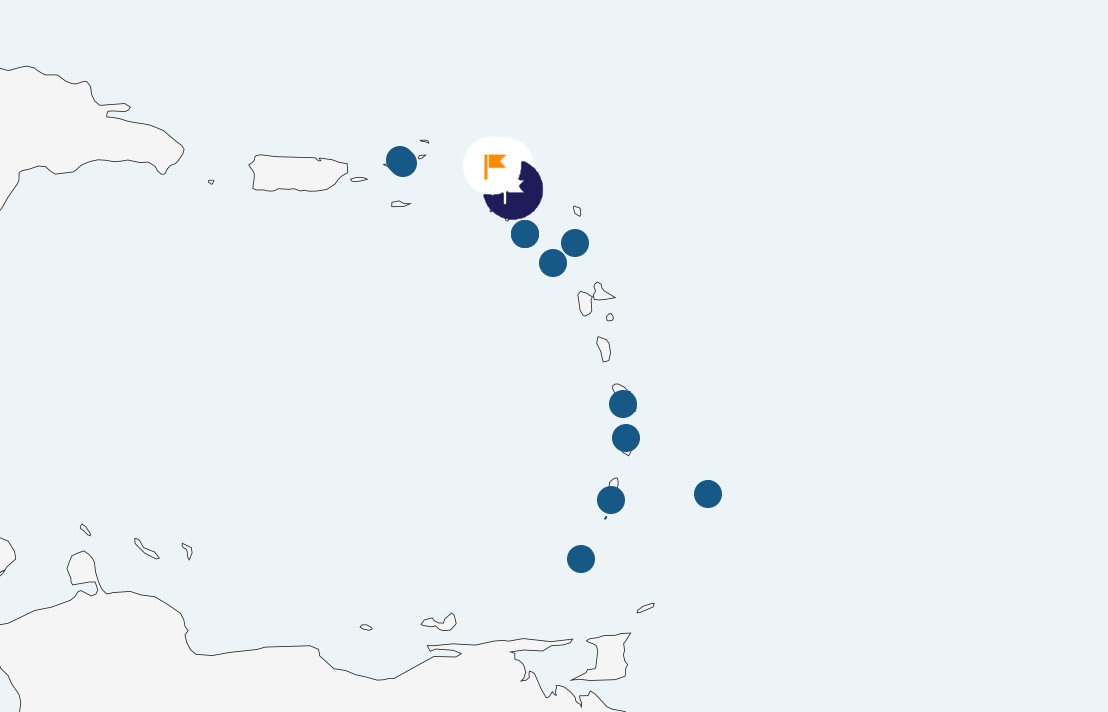Select the isolated marker at Barbados
The width and height of the screenshot is (1108, 712).
(x=708, y=494)
